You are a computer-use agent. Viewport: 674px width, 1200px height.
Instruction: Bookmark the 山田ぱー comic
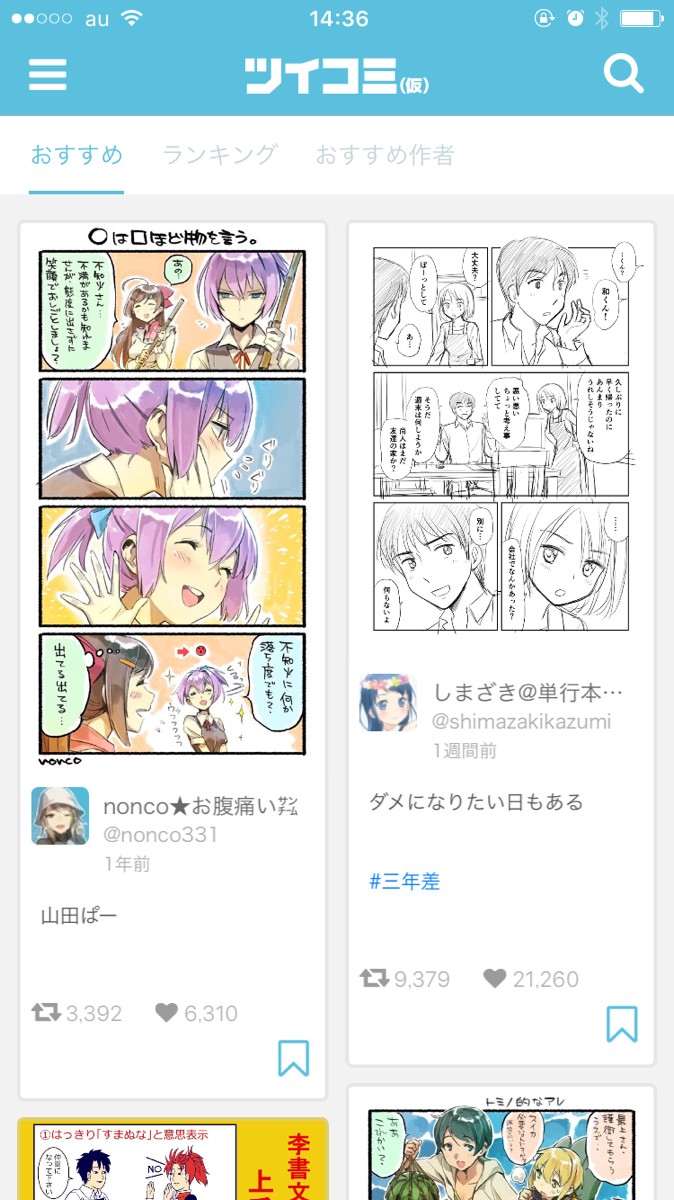tap(293, 1058)
